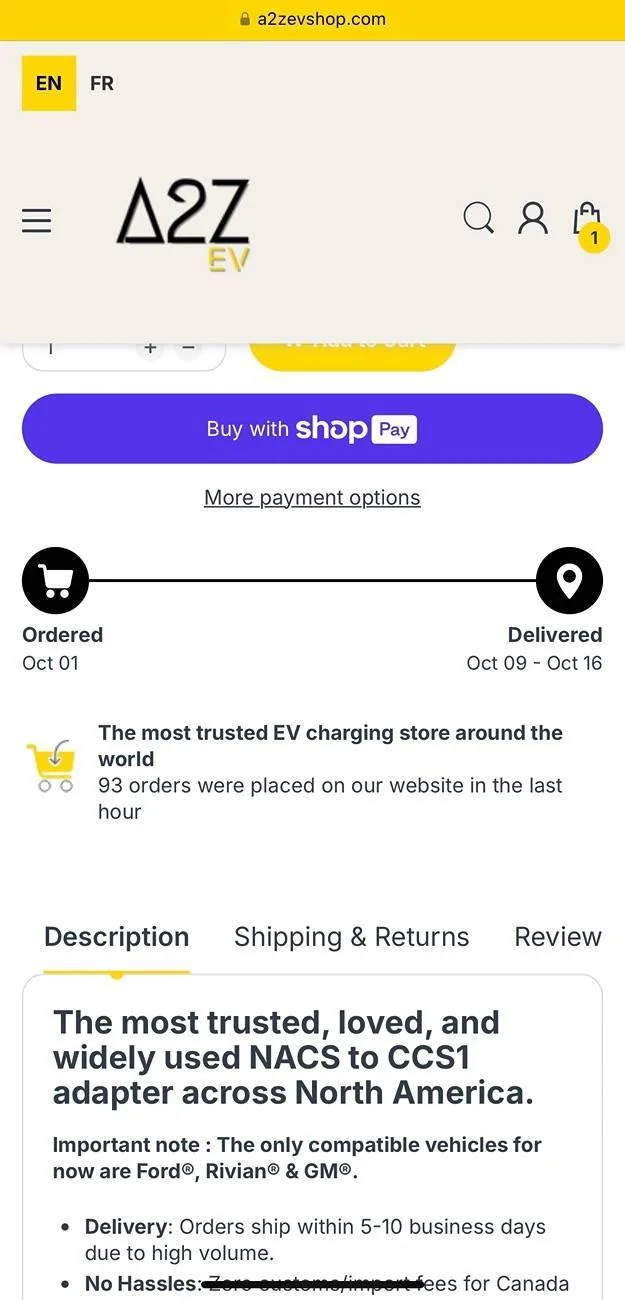
Task: Open More payment options link
Action: (x=312, y=497)
